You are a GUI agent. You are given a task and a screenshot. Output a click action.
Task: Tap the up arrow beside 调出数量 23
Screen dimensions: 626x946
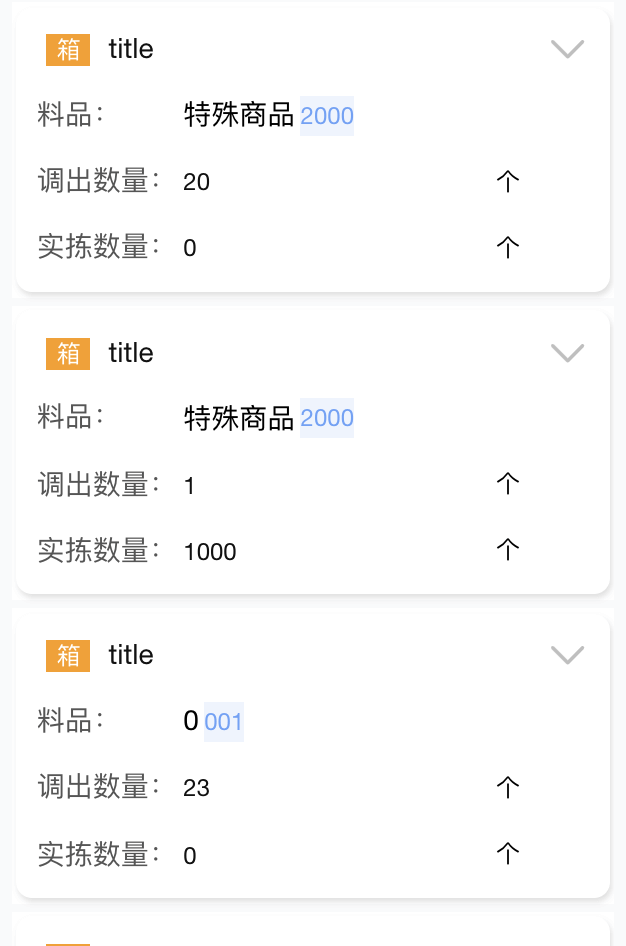coord(508,787)
